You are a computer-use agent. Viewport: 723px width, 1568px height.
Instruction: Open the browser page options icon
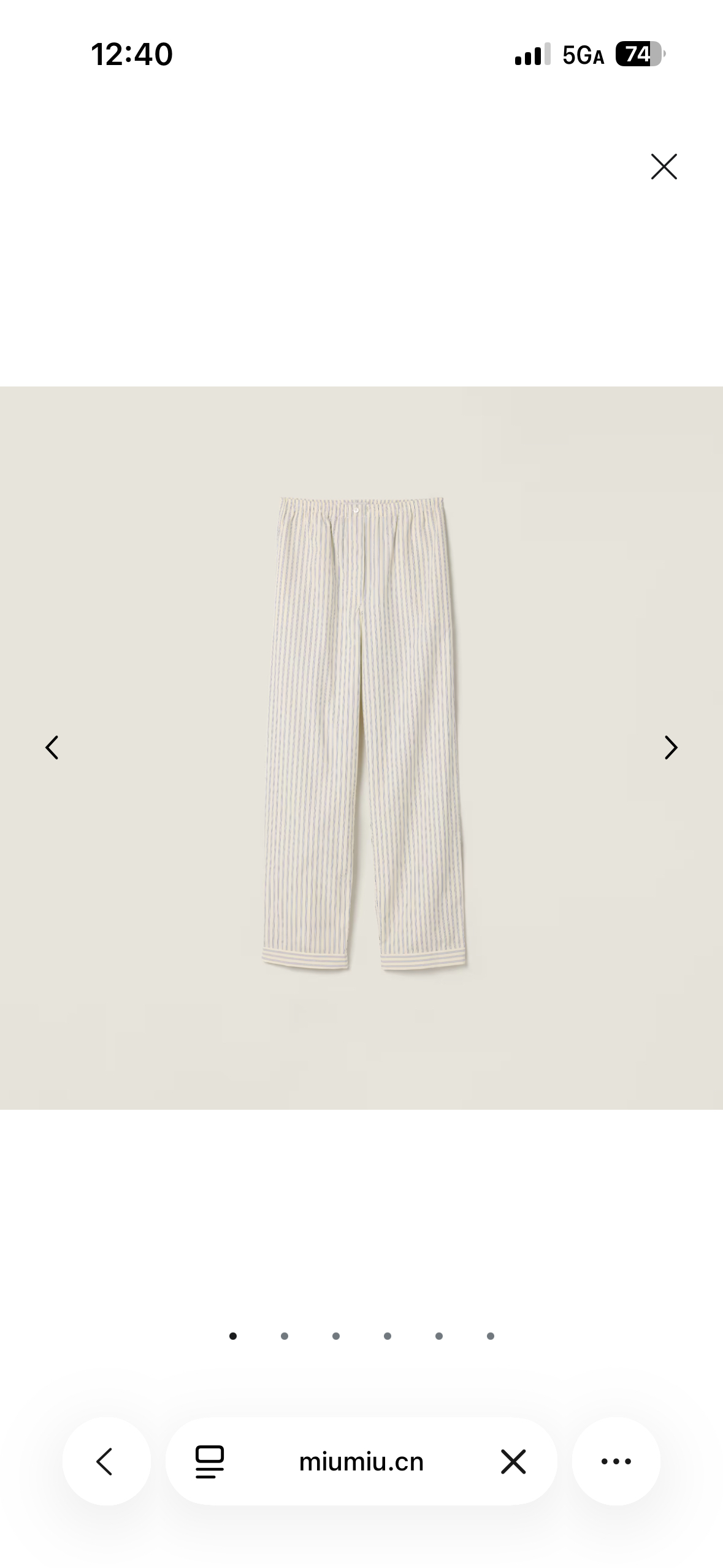(210, 1461)
